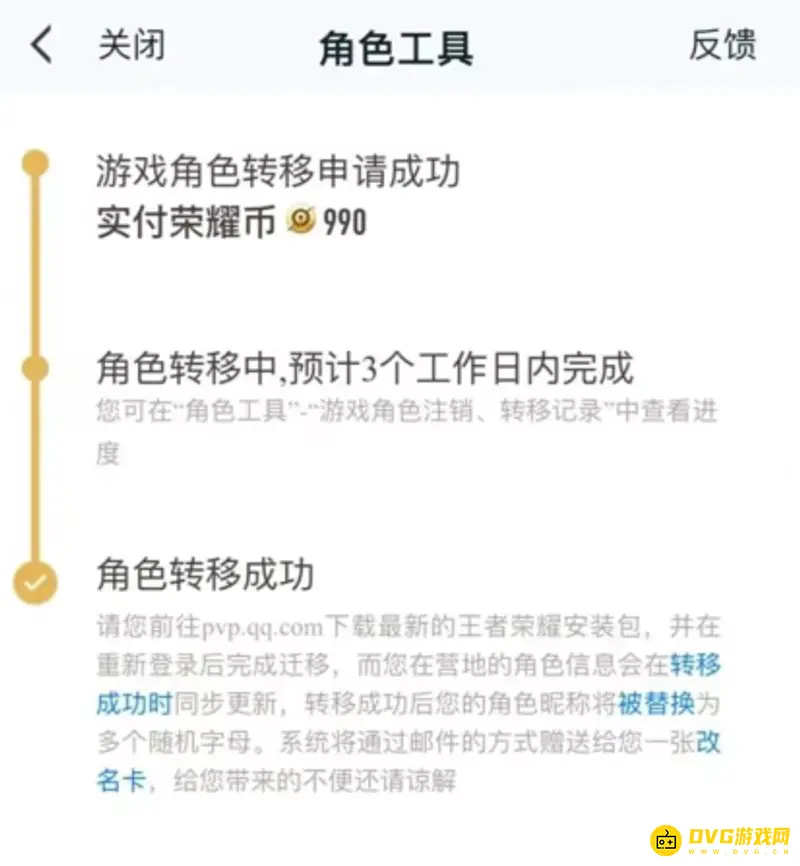The image size is (800, 866).
Task: Select the first timeline dot for transfer application
Action: tap(37, 160)
